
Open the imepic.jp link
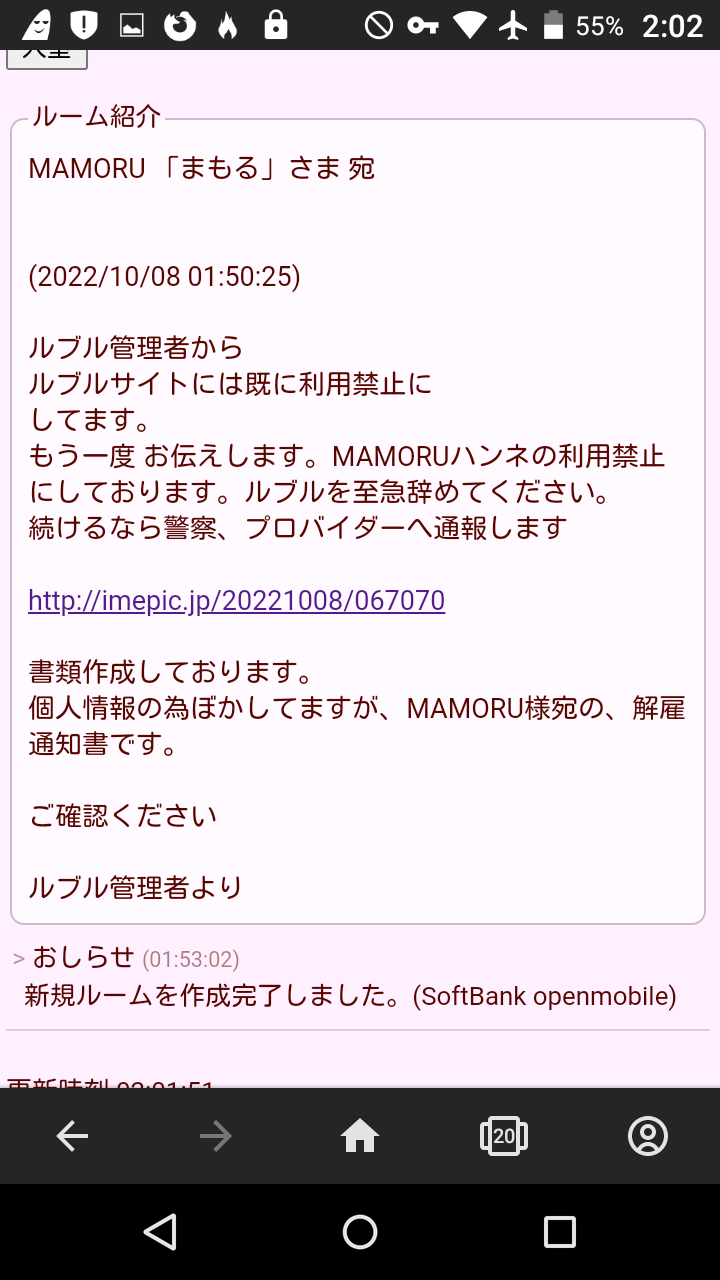[x=236, y=600]
